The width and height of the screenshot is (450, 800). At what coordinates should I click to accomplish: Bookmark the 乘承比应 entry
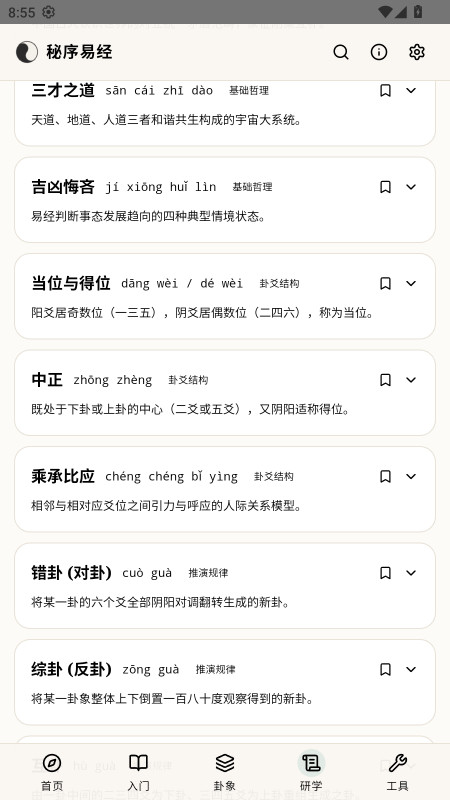point(386,476)
